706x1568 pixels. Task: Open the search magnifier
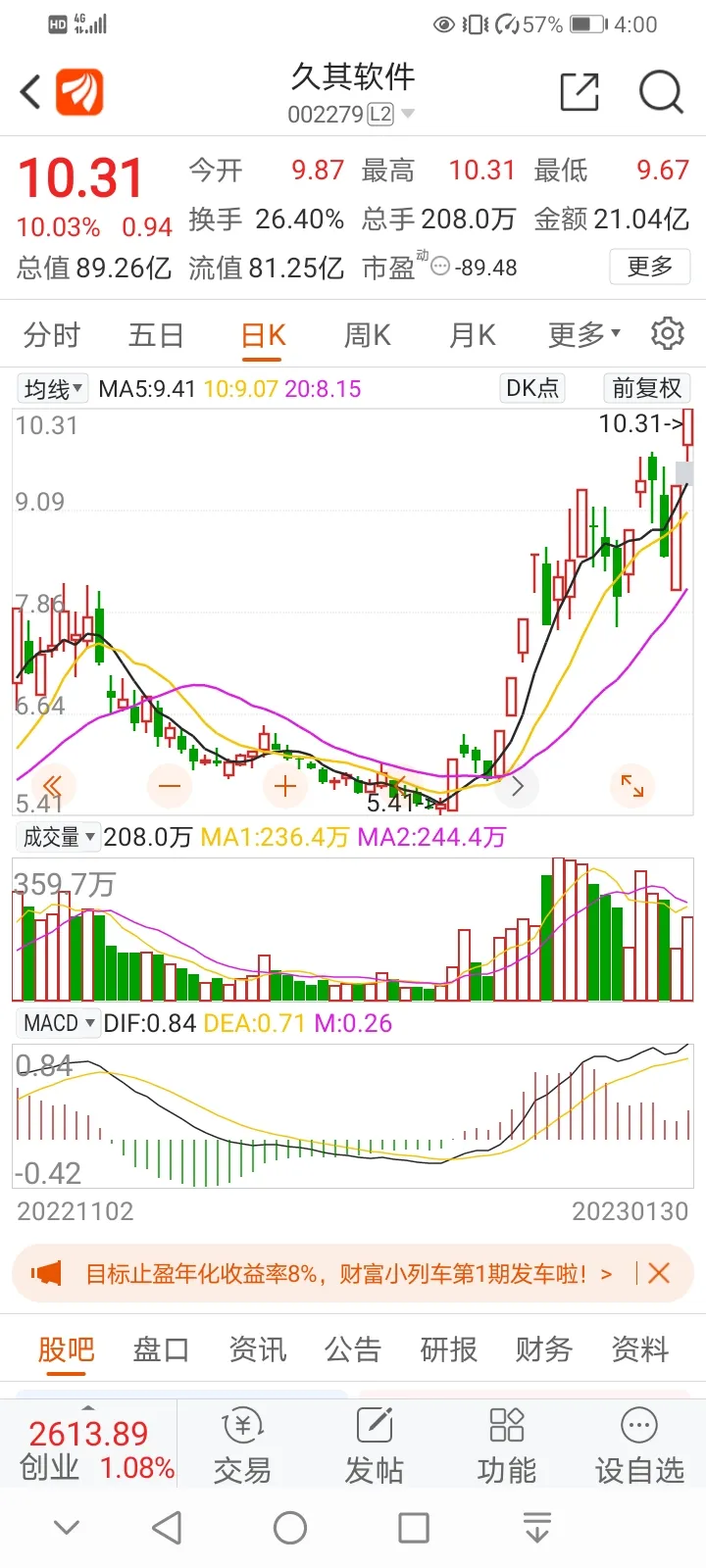[x=660, y=92]
